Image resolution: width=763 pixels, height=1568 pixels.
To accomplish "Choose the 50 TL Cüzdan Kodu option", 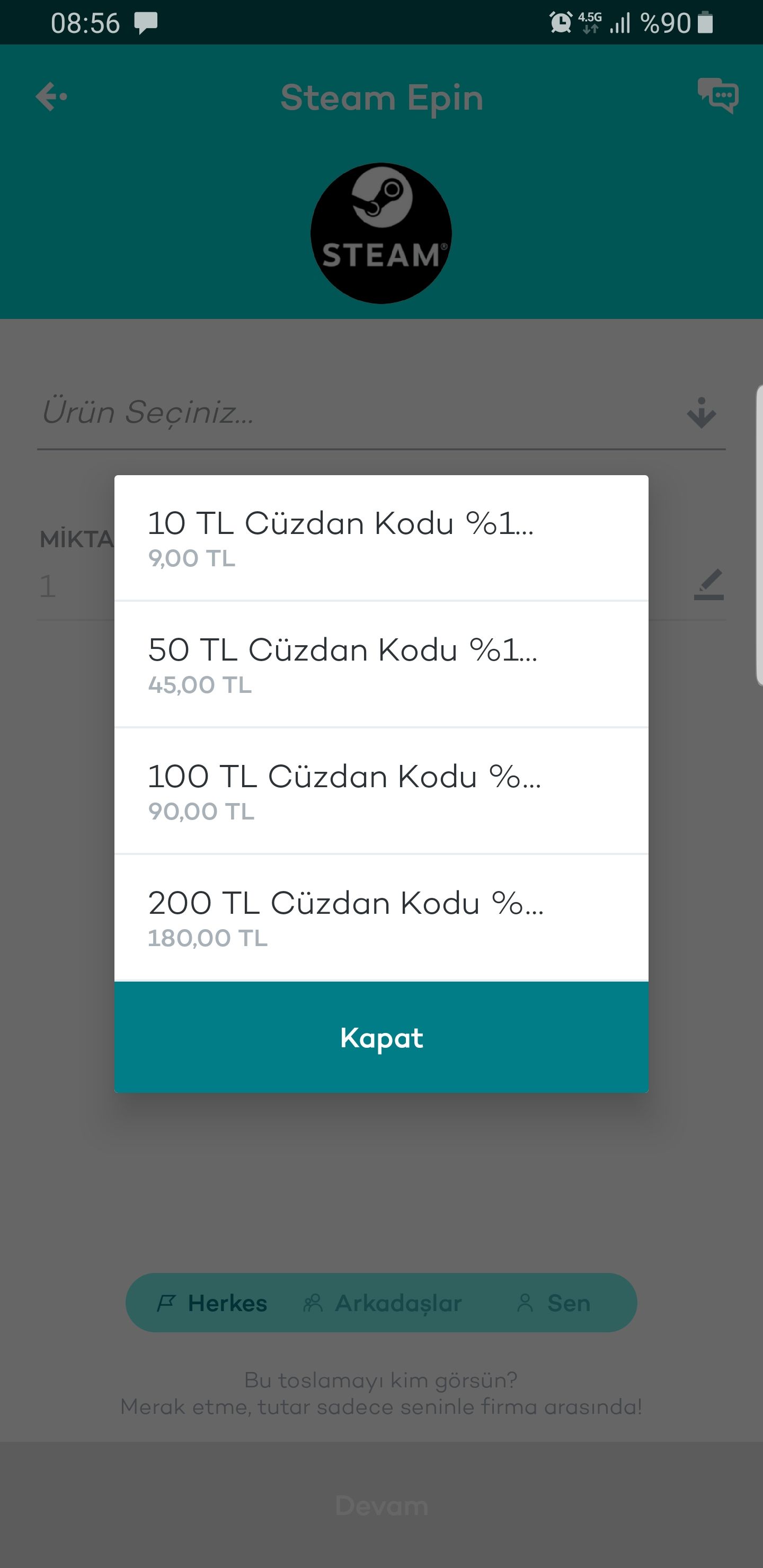I will [381, 665].
